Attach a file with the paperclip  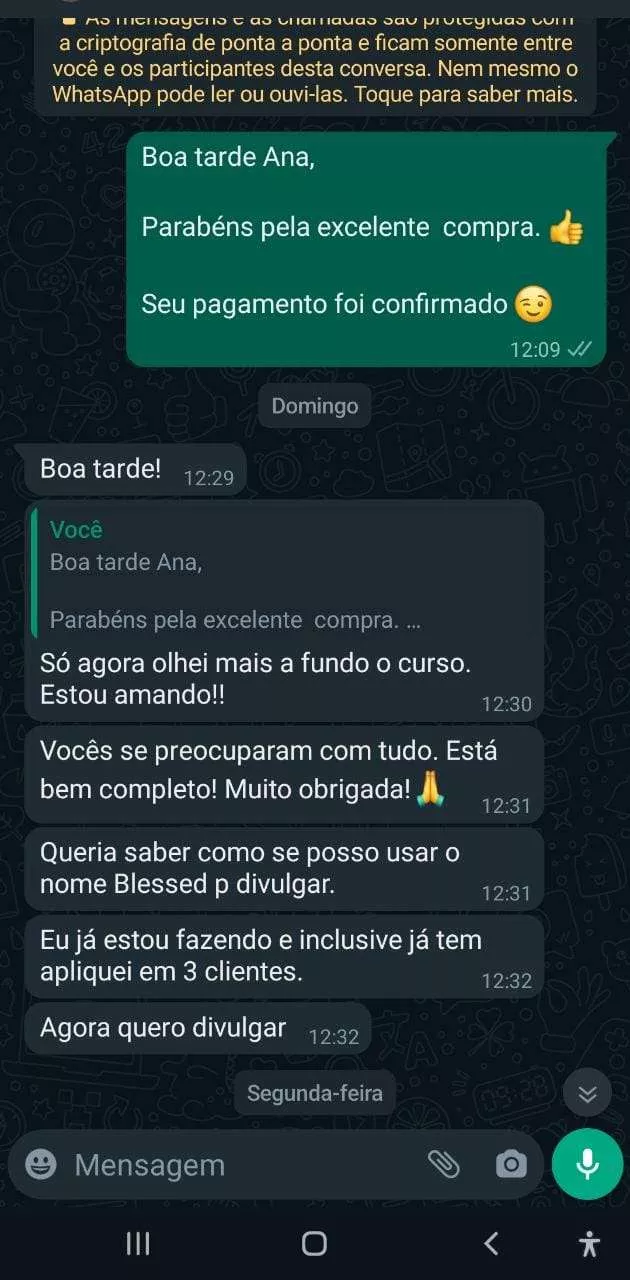(443, 1164)
